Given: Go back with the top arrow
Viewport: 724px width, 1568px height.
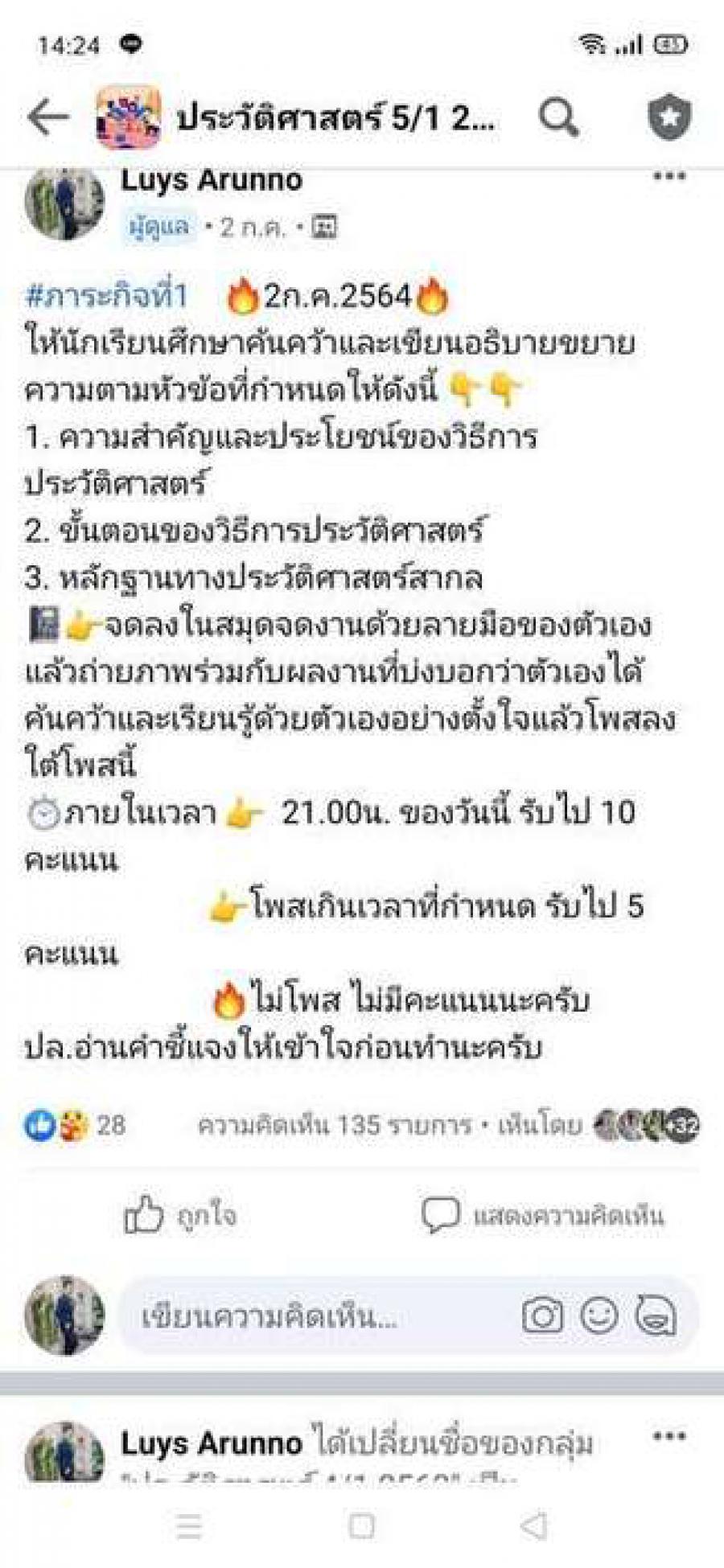Looking at the screenshot, I should click(48, 117).
